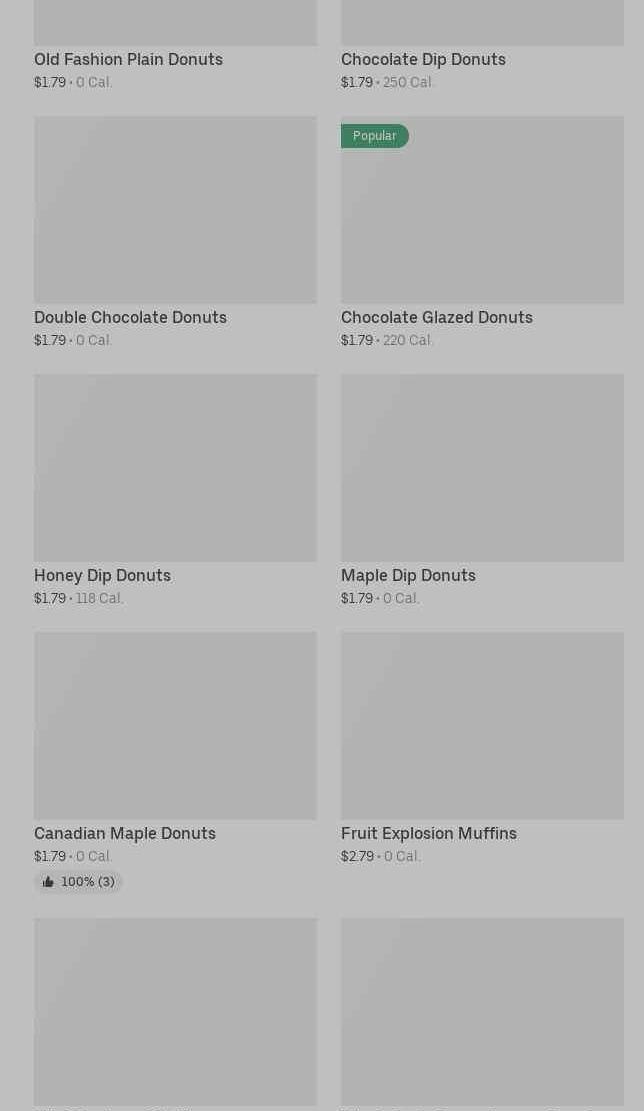Select Canadian Maple Donuts
Viewport: 644px width, 1111px height.
pyautogui.click(x=175, y=762)
